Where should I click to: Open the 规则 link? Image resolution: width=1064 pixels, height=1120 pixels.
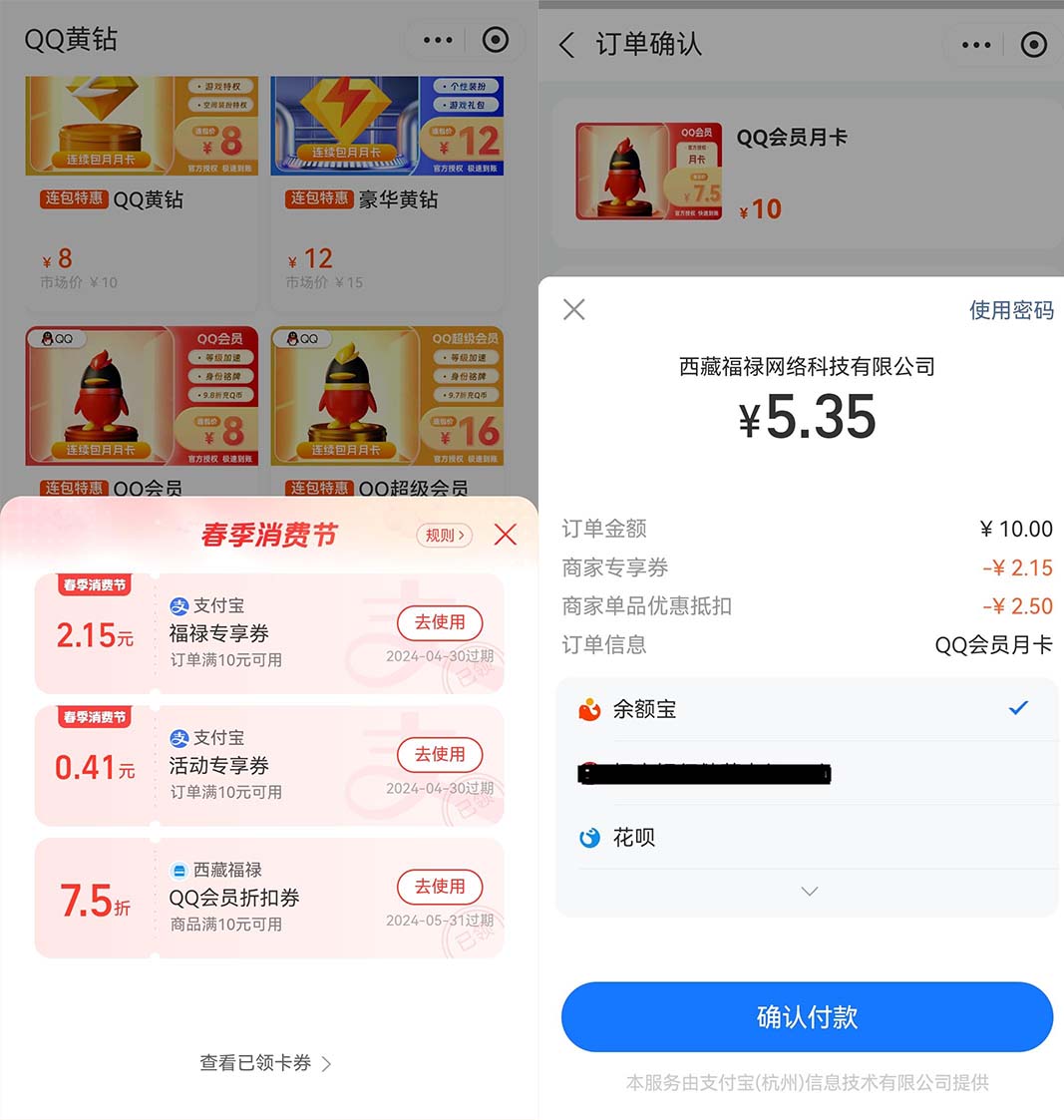[x=444, y=536]
